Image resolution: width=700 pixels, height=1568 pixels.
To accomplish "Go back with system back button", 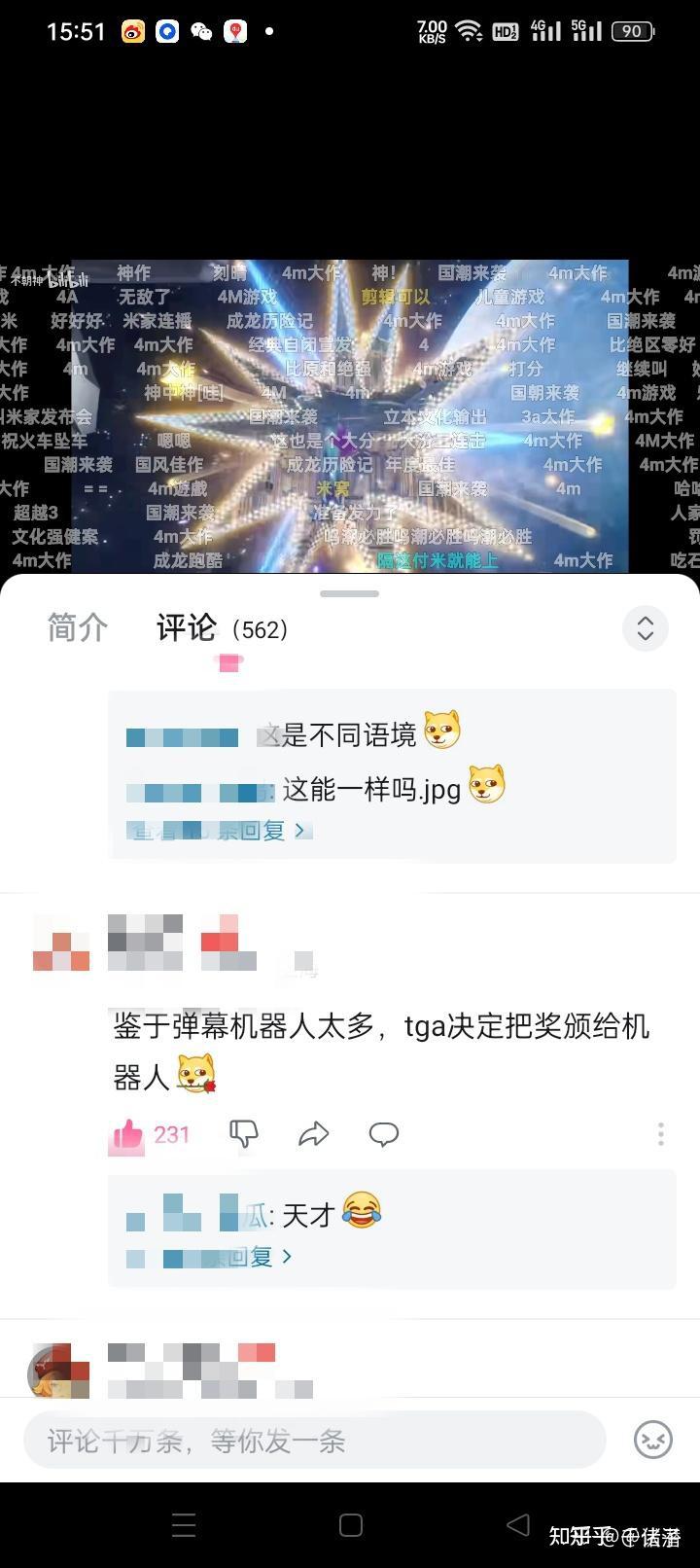I will pos(518,1525).
